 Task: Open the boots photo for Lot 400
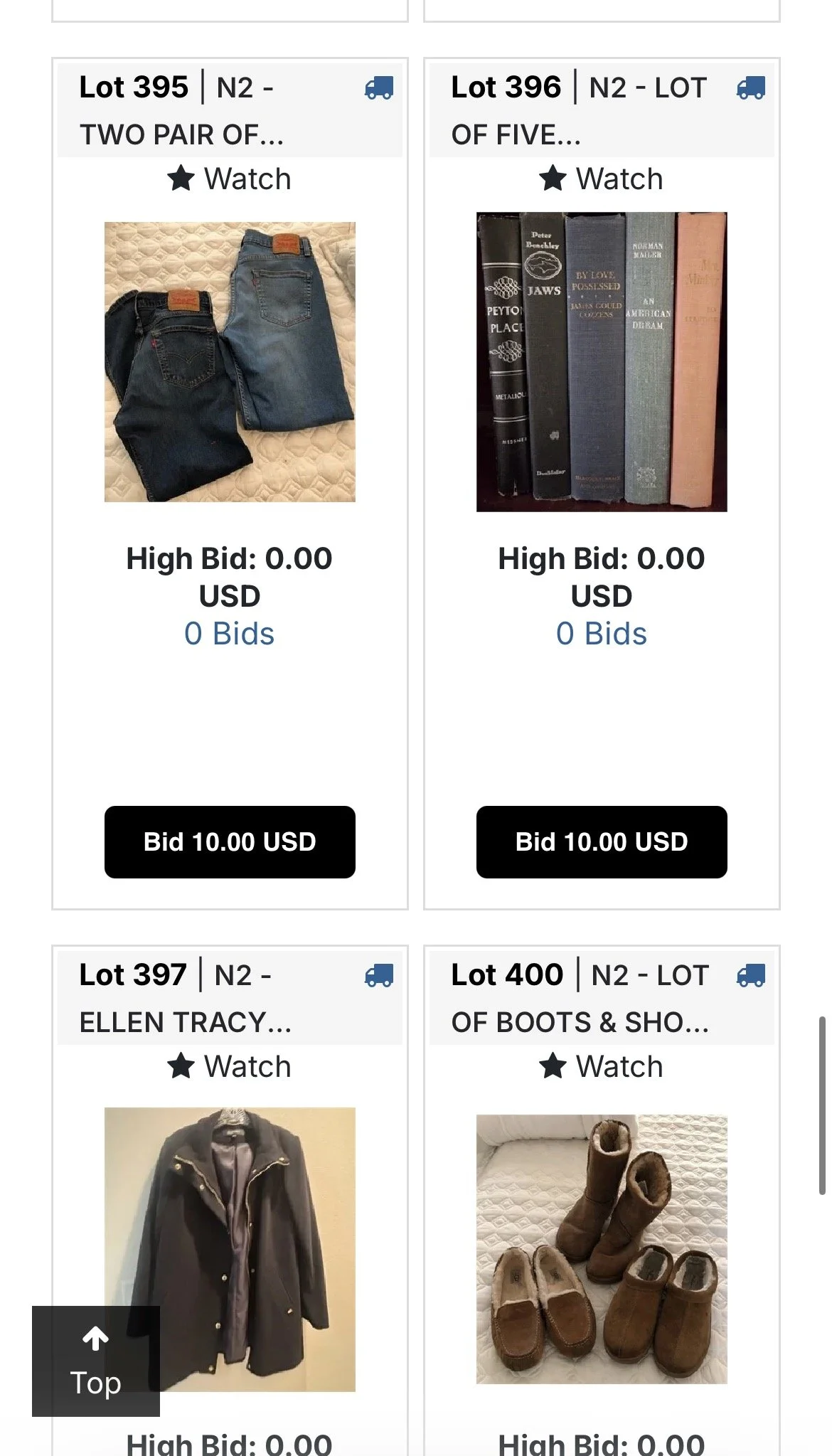pyautogui.click(x=602, y=1249)
